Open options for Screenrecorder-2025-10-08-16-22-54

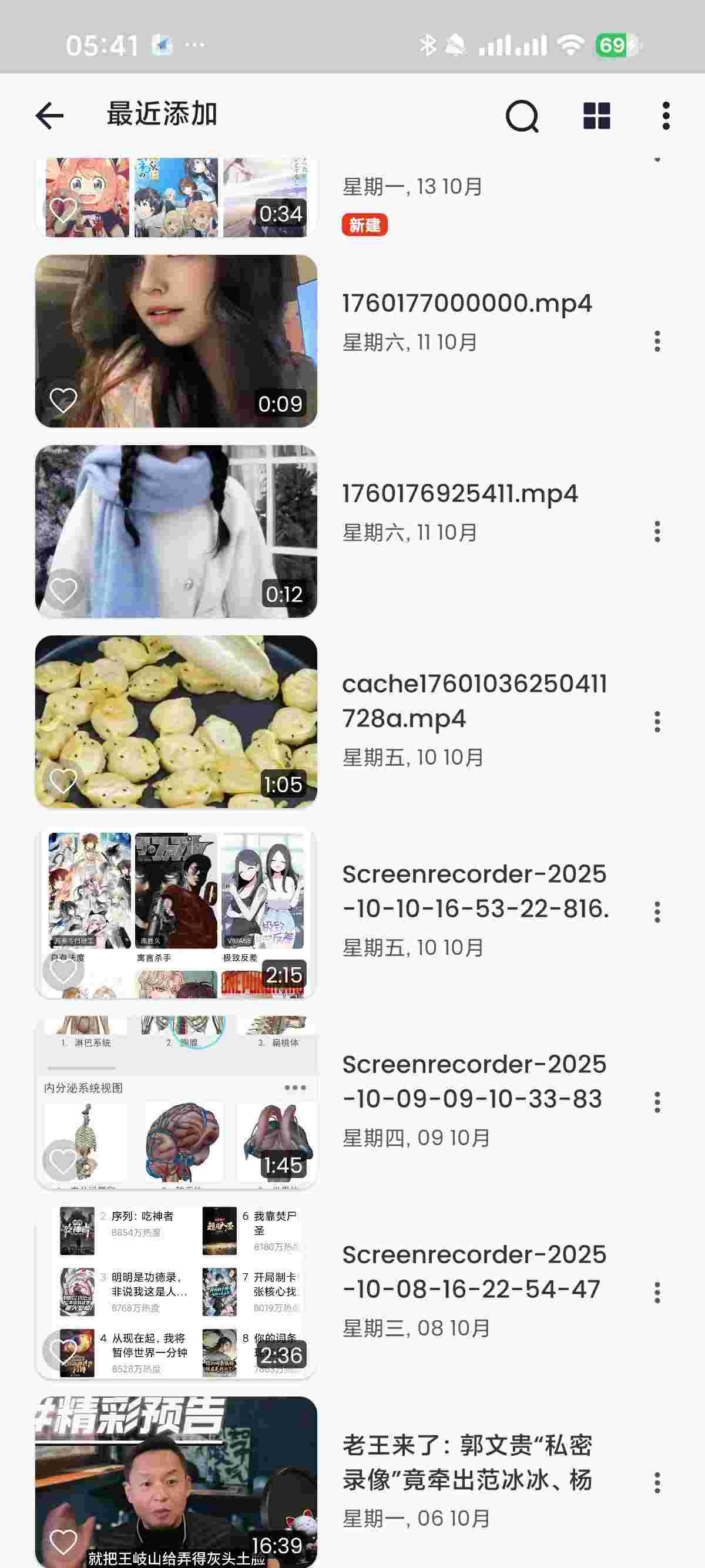pos(657,1292)
